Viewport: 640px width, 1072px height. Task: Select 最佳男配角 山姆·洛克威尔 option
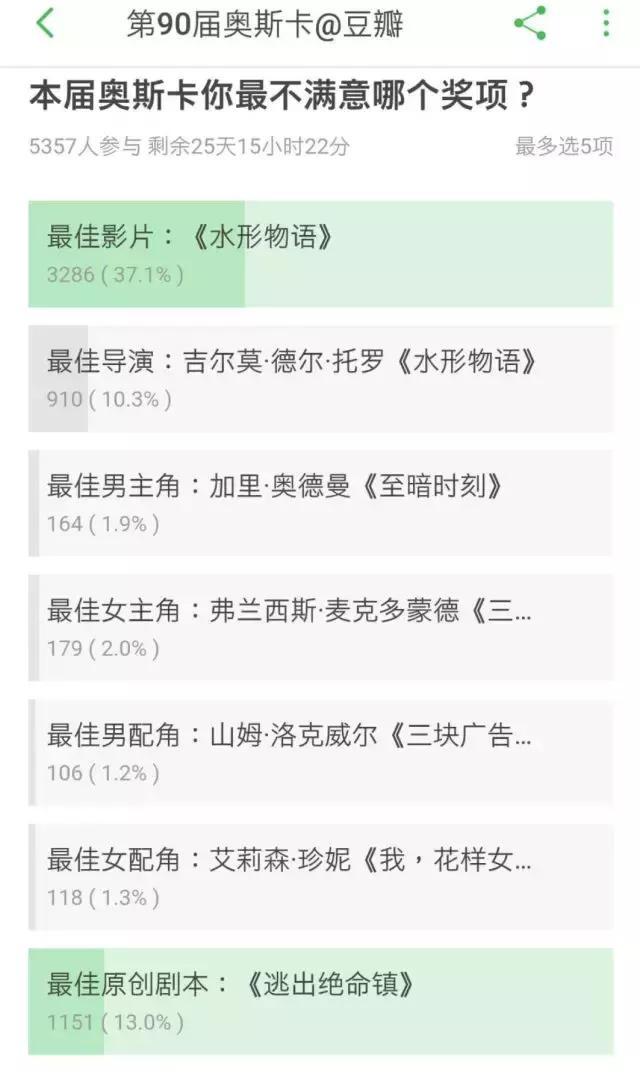coord(320,753)
